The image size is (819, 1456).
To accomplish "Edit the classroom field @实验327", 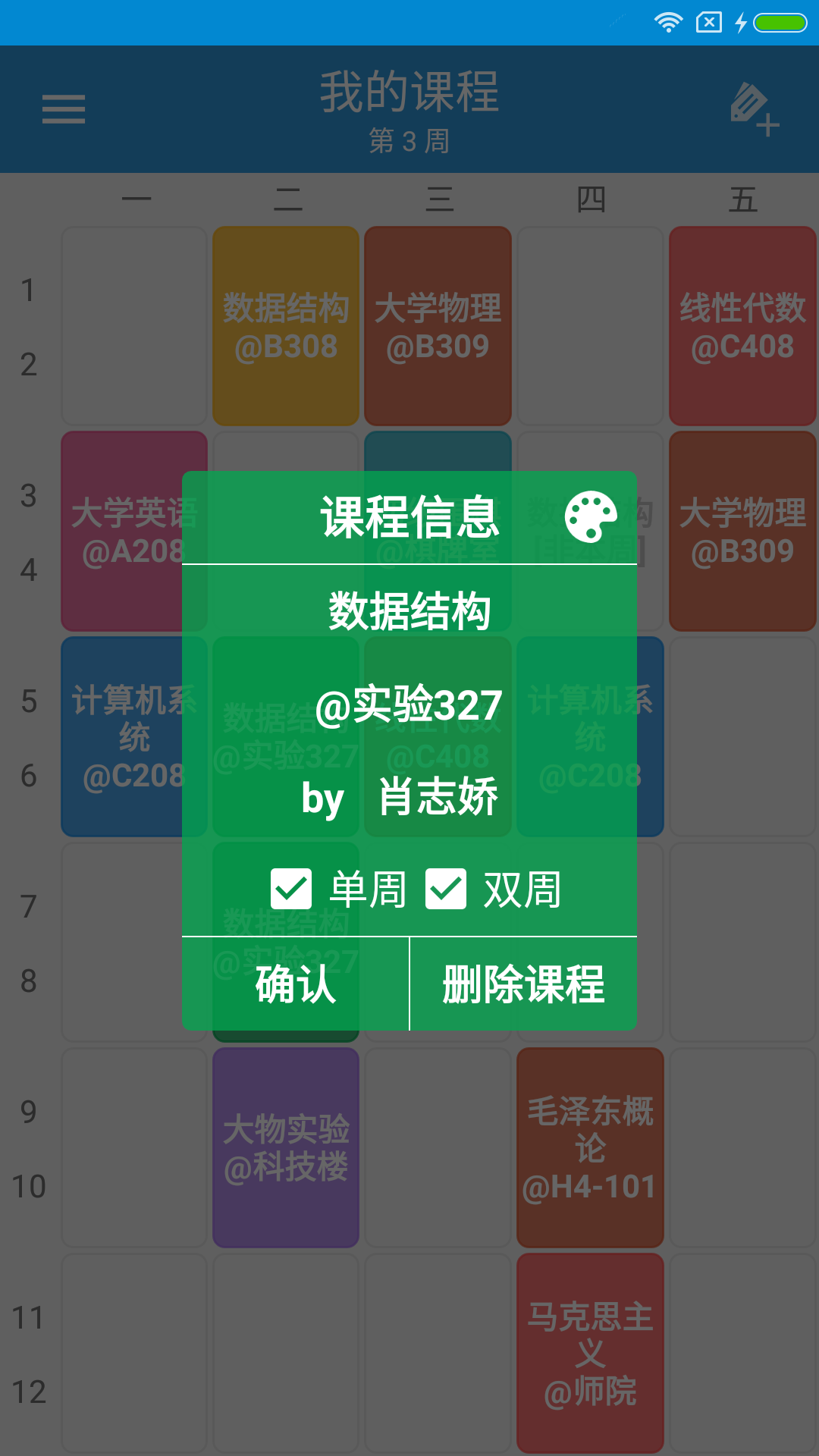I will coord(409,704).
